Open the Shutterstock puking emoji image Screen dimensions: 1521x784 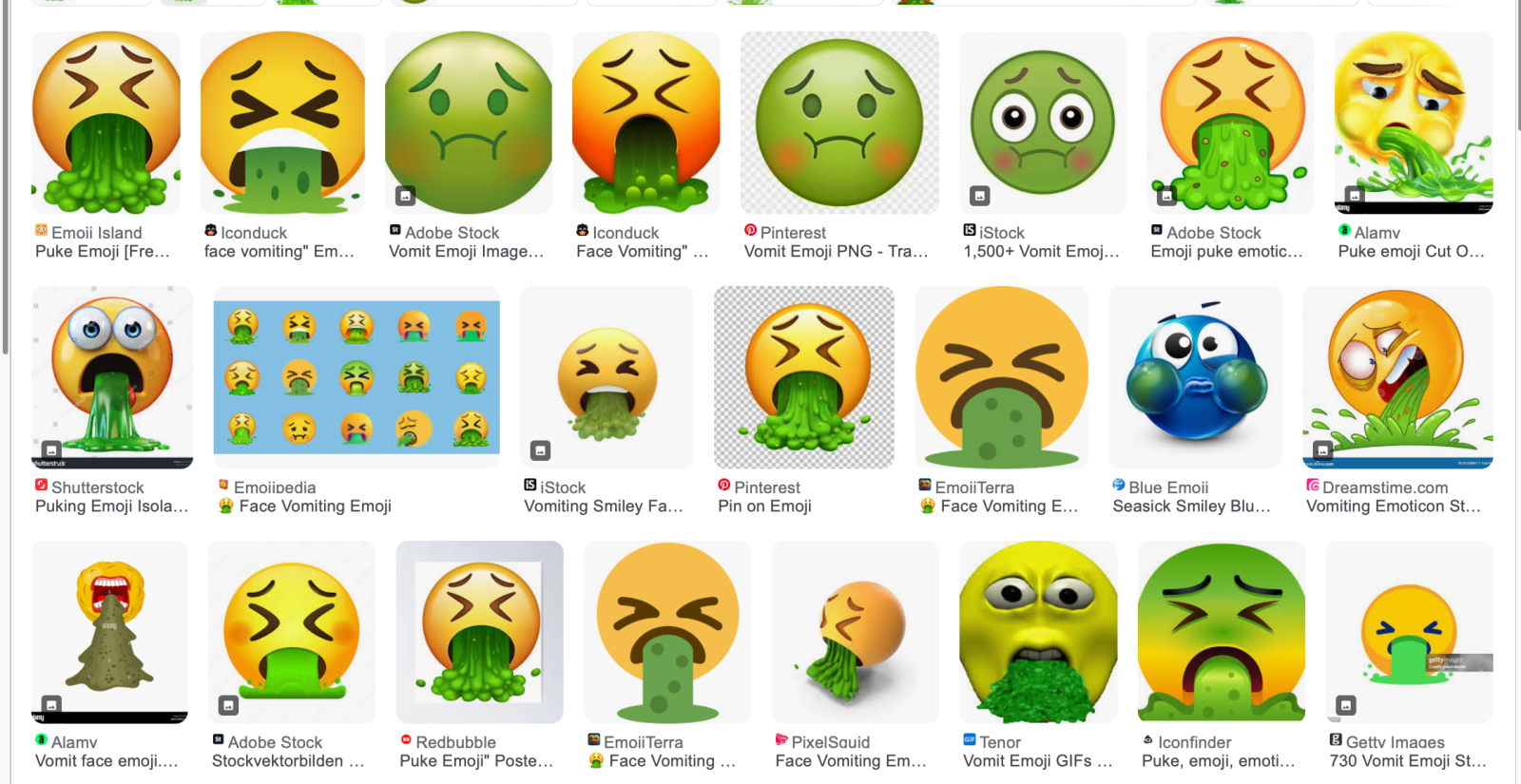pyautogui.click(x=112, y=377)
